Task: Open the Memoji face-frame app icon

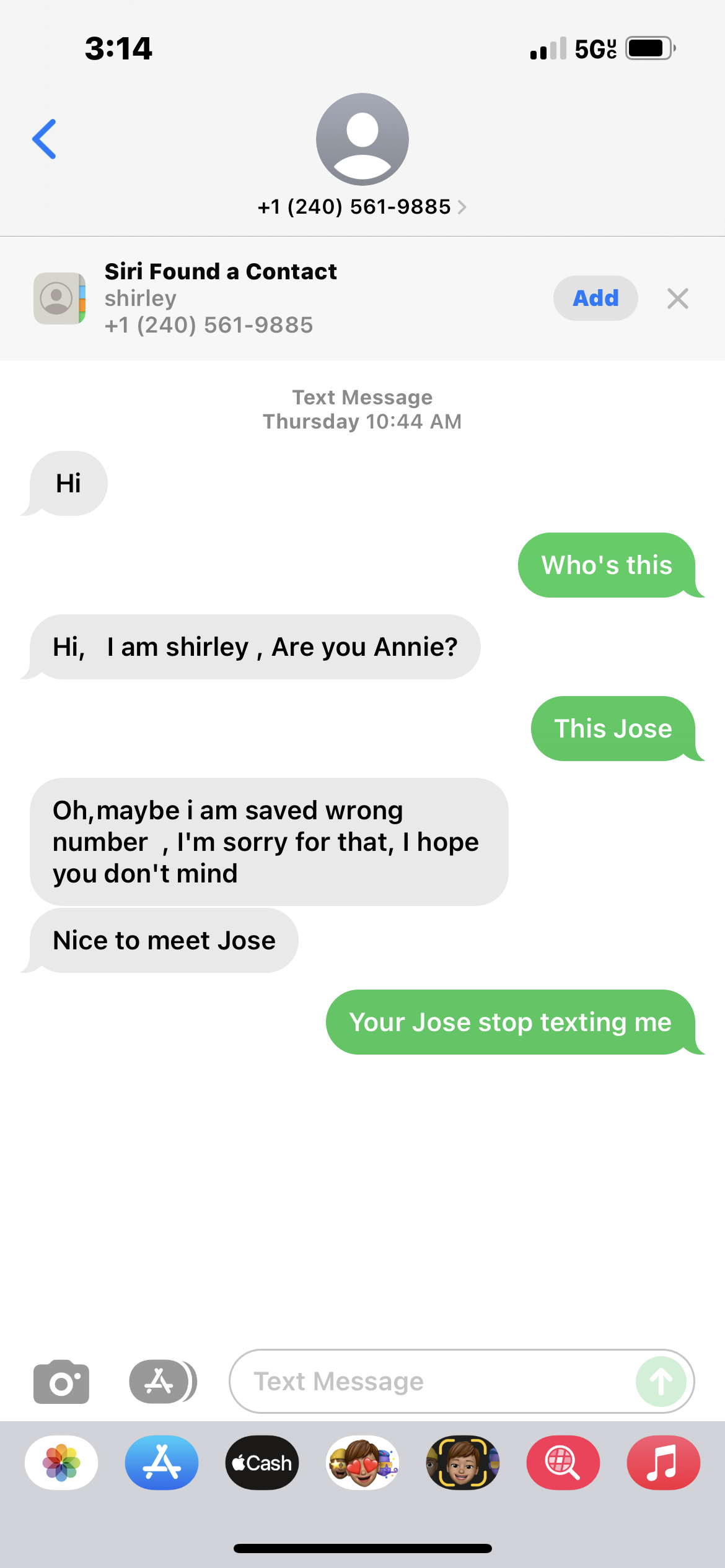Action: 463,1463
